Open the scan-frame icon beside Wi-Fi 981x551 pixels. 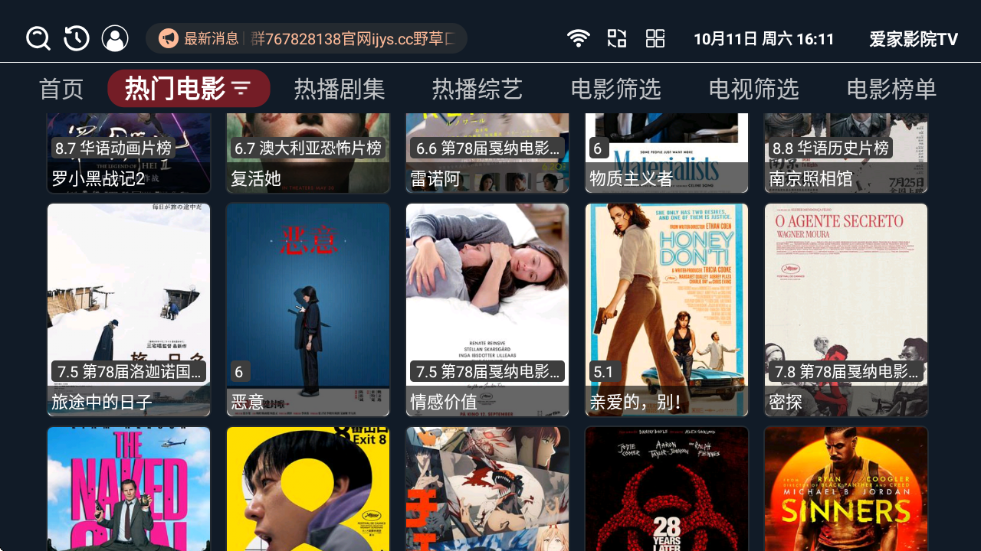617,39
